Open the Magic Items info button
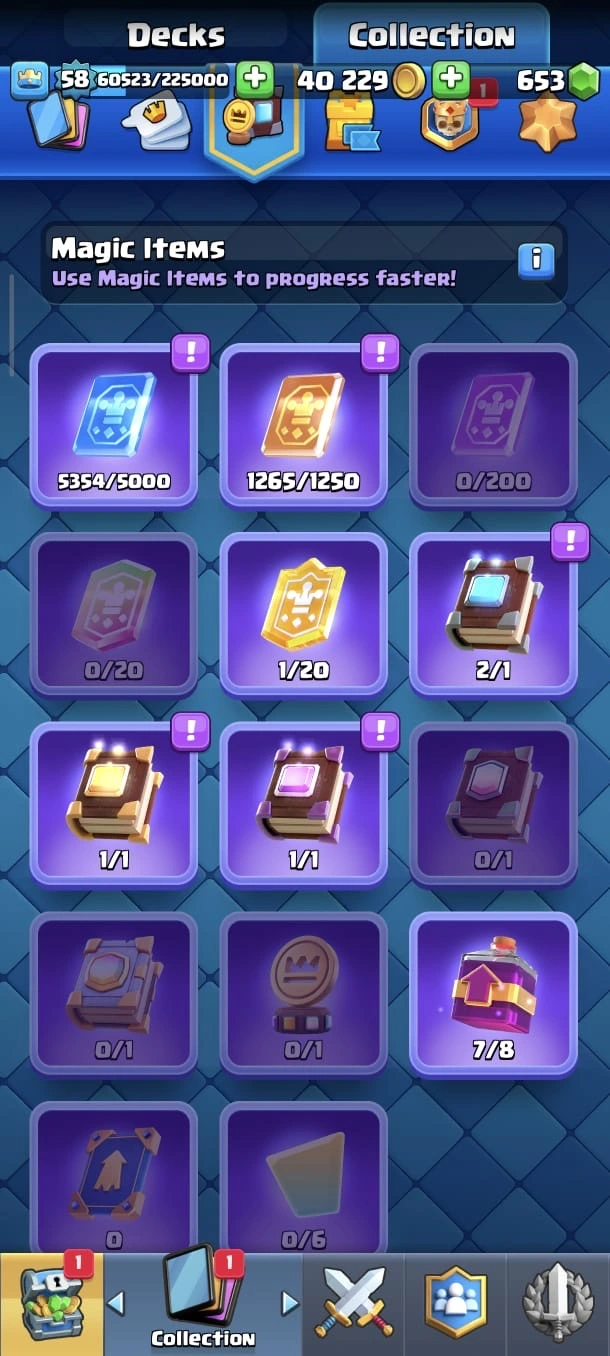 536,260
